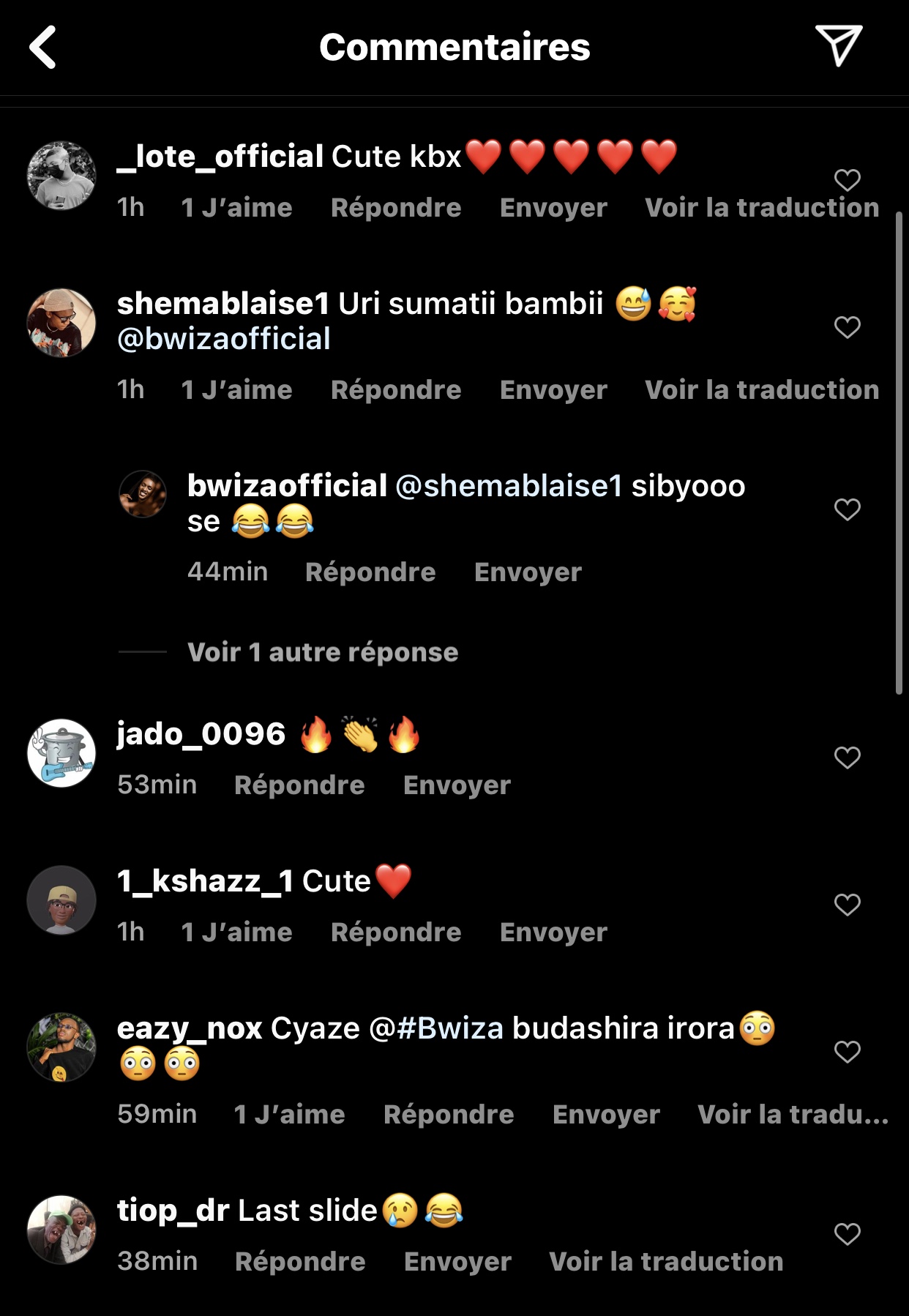
Task: Like 1_kshazz_1's Cute comment
Action: click(847, 905)
